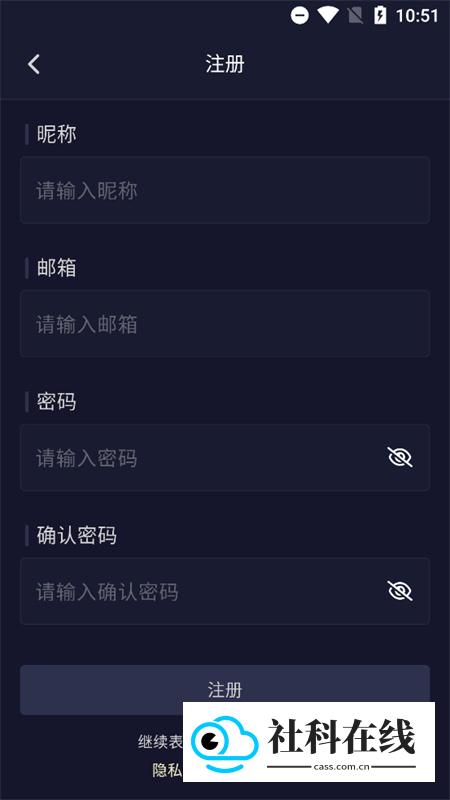Tap the 请输入昵称 nickname field

(x=225, y=190)
